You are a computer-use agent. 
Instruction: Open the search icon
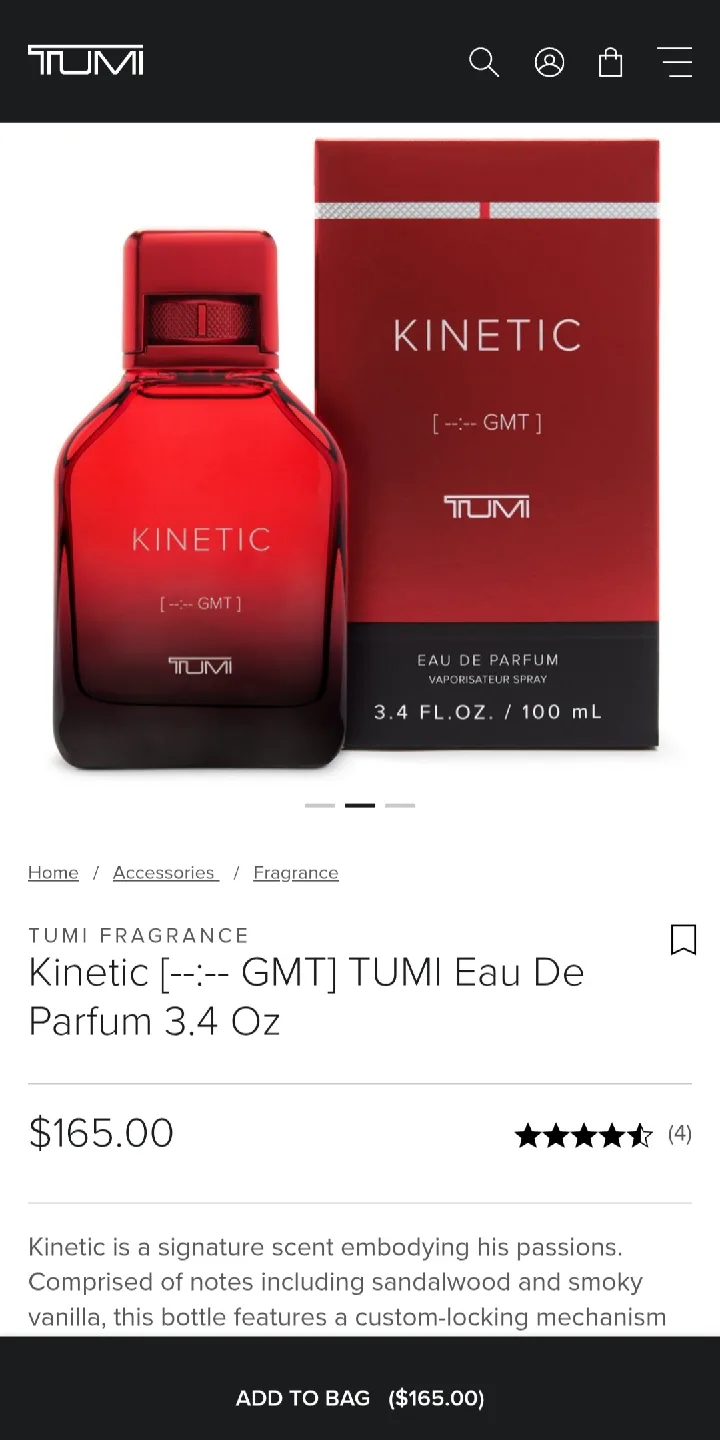[484, 62]
